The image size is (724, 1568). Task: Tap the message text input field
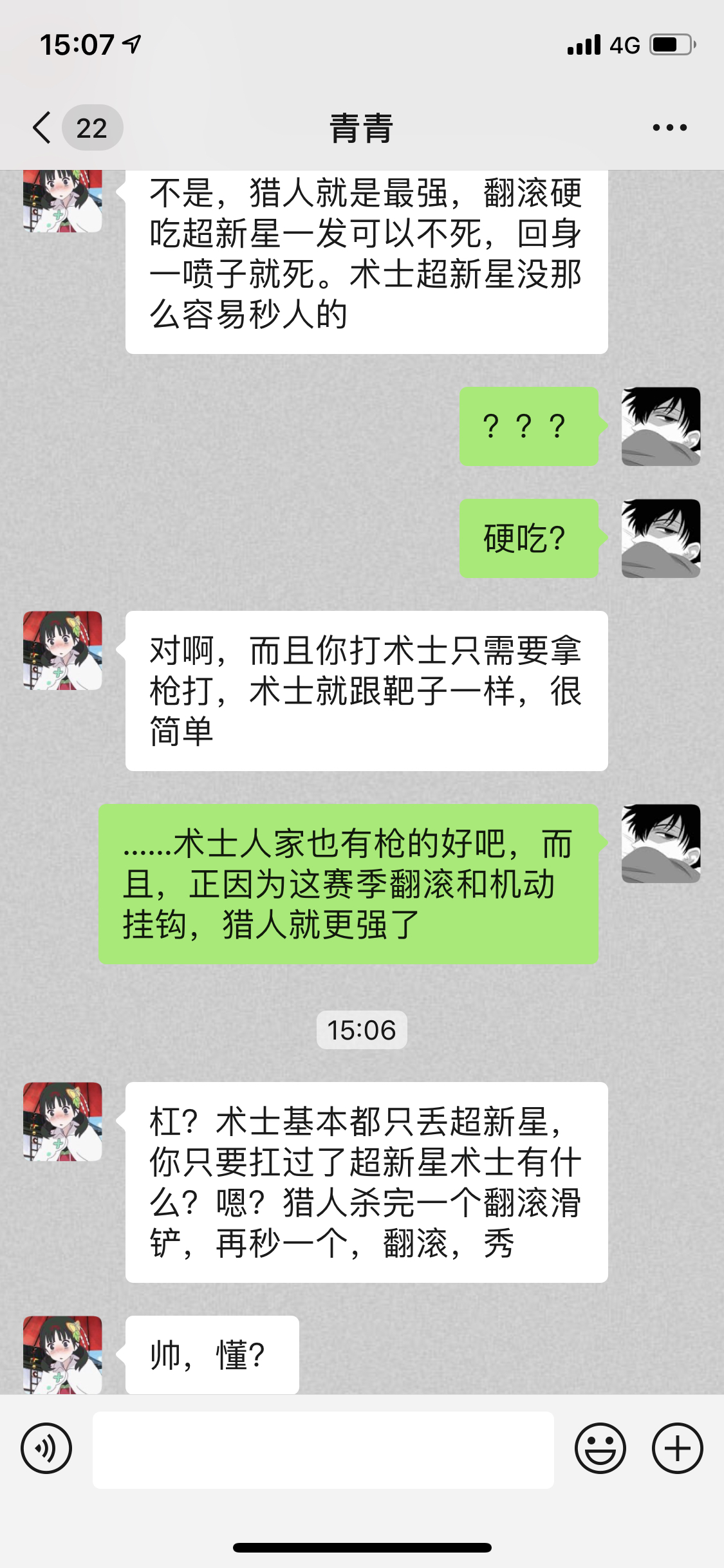(323, 1450)
